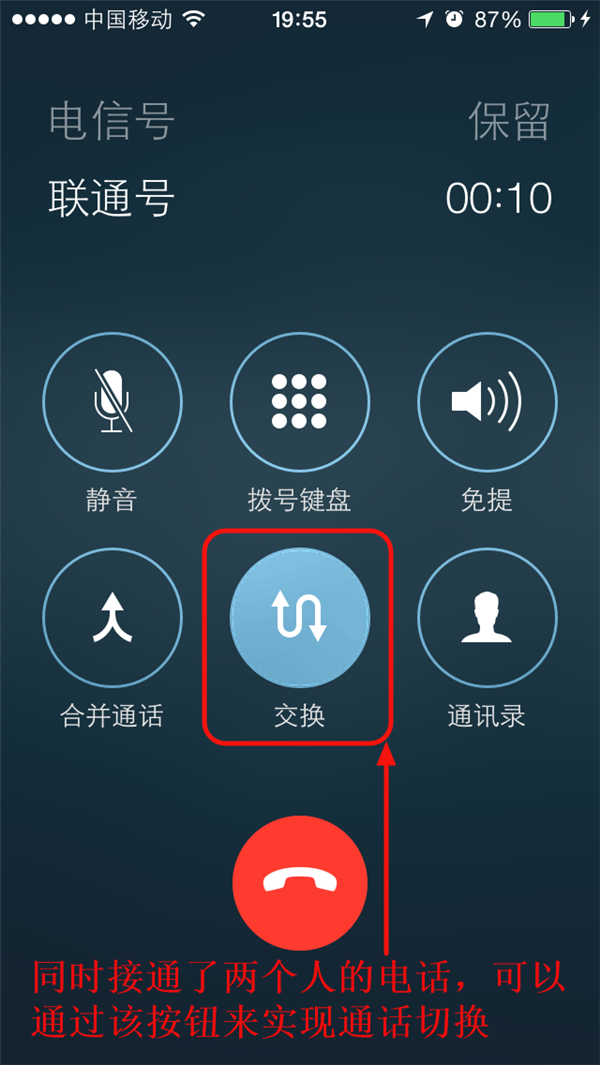Merge both calls with 合并通话
This screenshot has width=600, height=1065.
click(112, 617)
